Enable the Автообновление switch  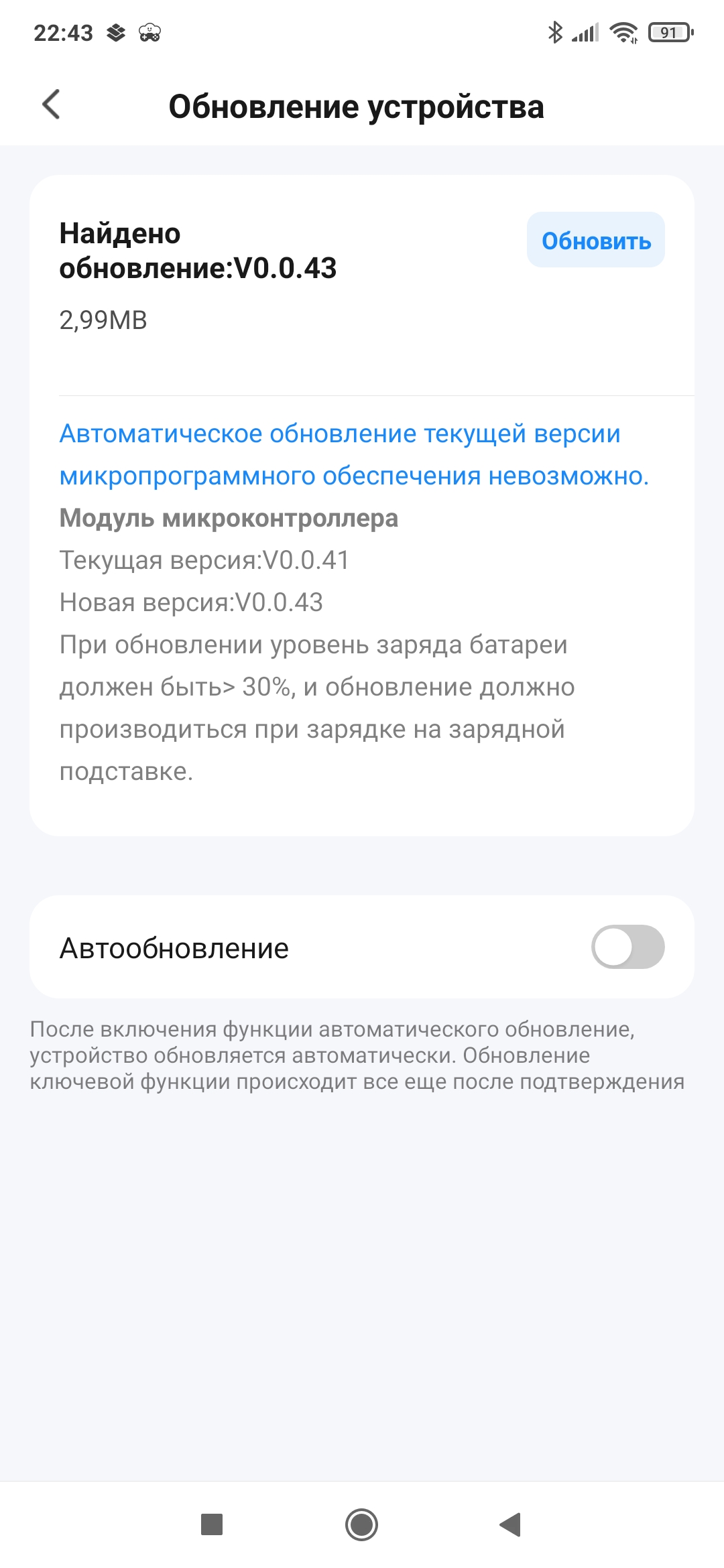pyautogui.click(x=627, y=947)
